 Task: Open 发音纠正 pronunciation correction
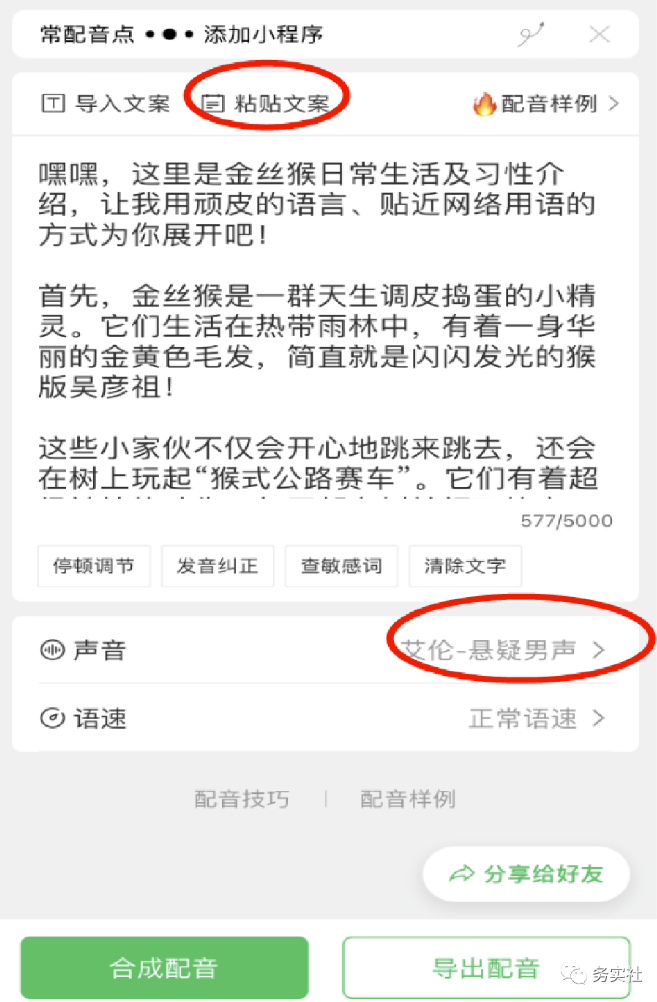[218, 566]
